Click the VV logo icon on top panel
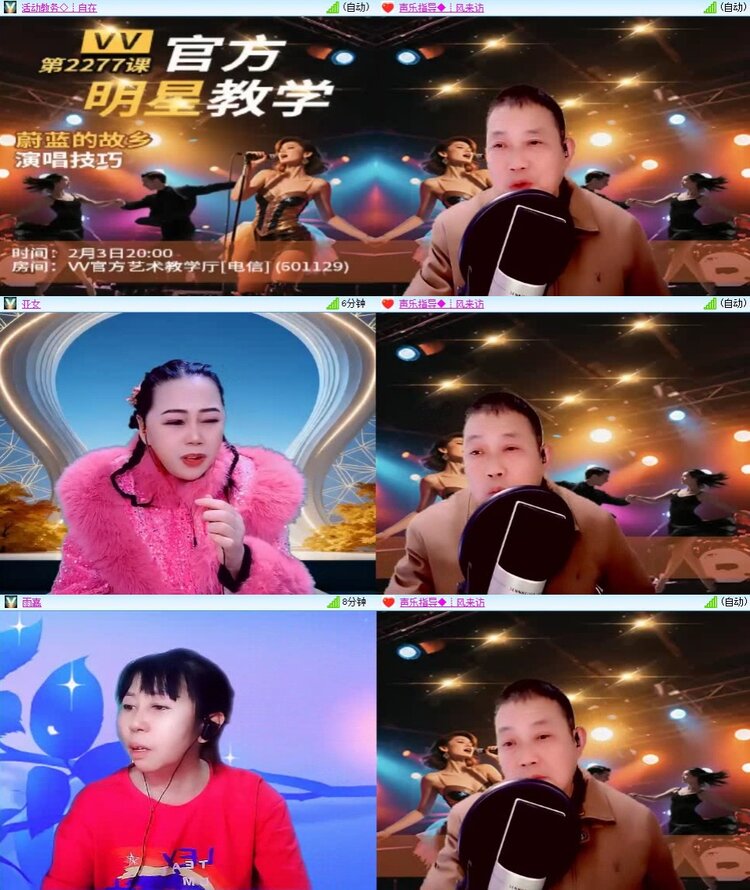Viewport: 750px width, 890px height. coord(10,9)
